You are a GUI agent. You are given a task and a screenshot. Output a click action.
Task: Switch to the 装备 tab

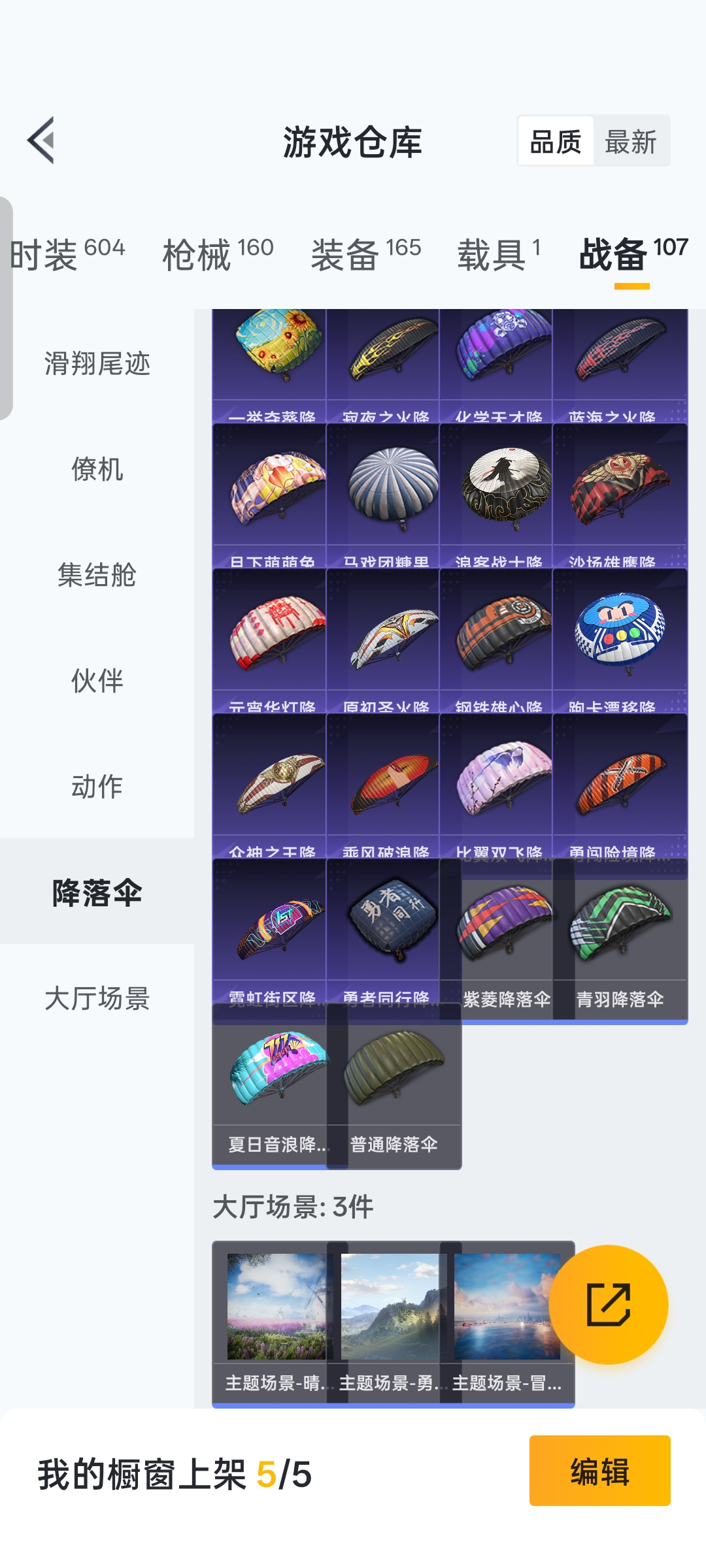click(365, 253)
